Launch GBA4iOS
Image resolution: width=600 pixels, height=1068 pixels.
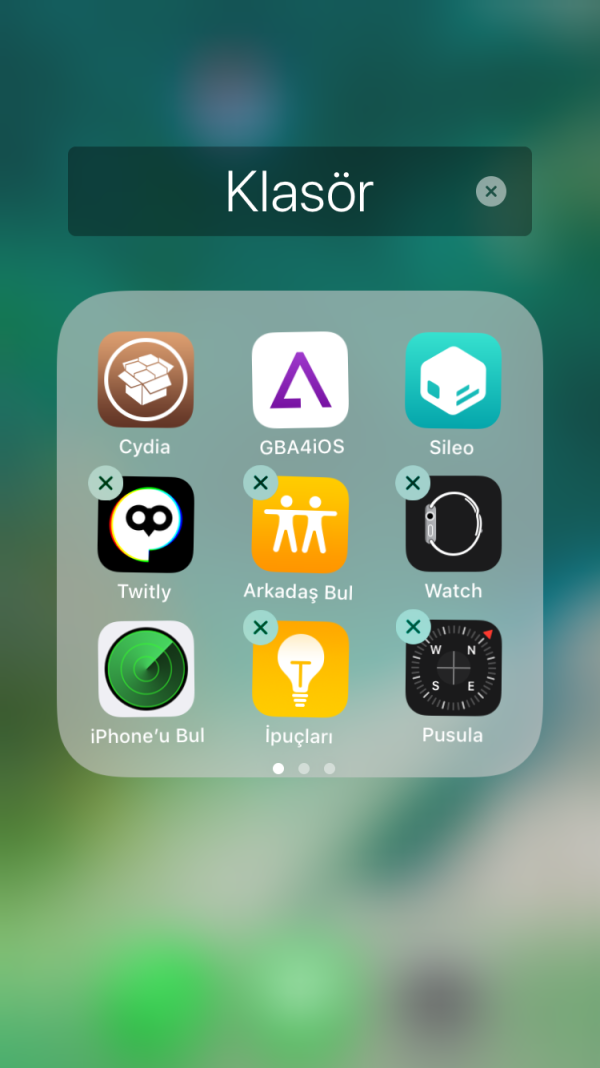tap(300, 380)
